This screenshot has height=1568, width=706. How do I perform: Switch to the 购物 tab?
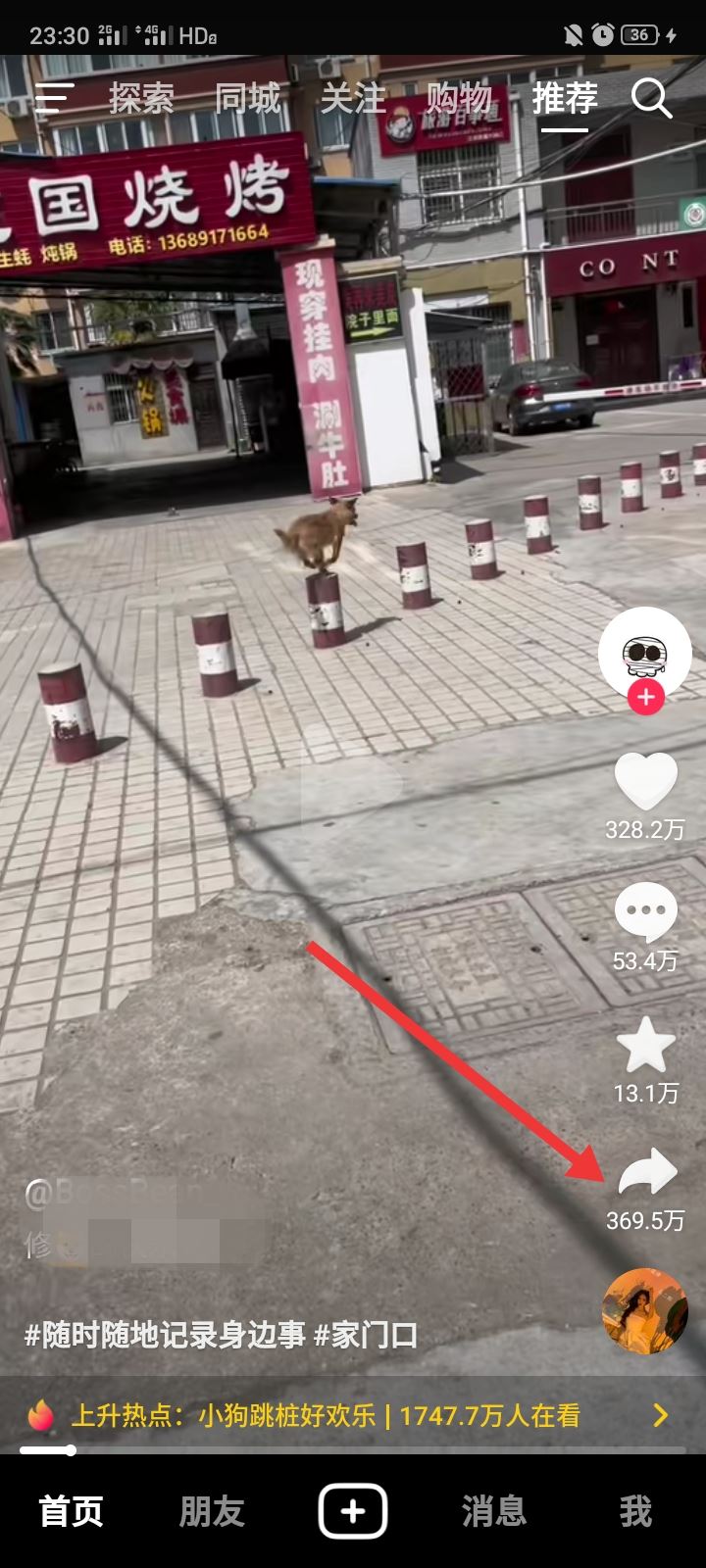[459, 98]
